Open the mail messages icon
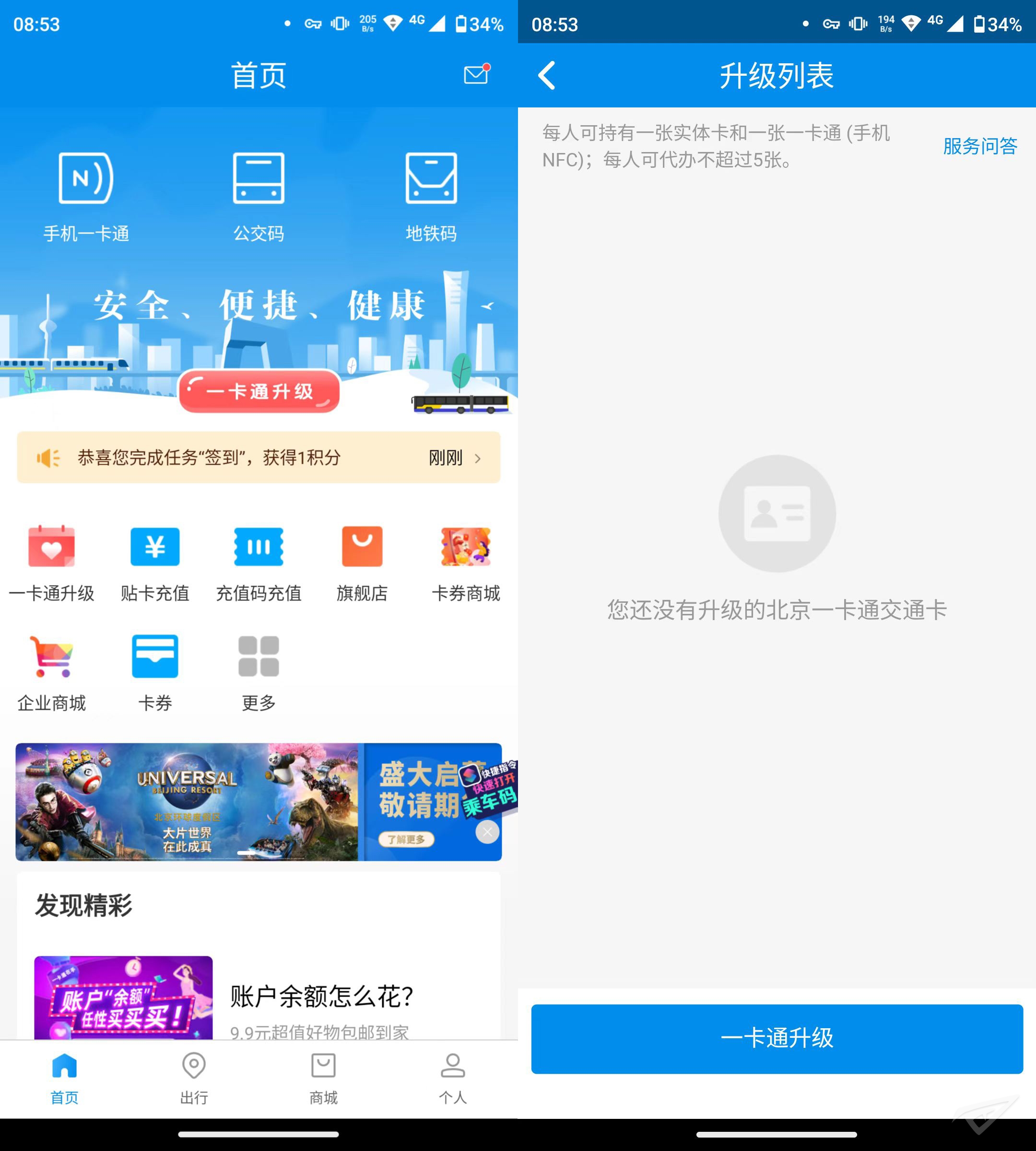The height and width of the screenshot is (1151, 1036). (x=476, y=74)
